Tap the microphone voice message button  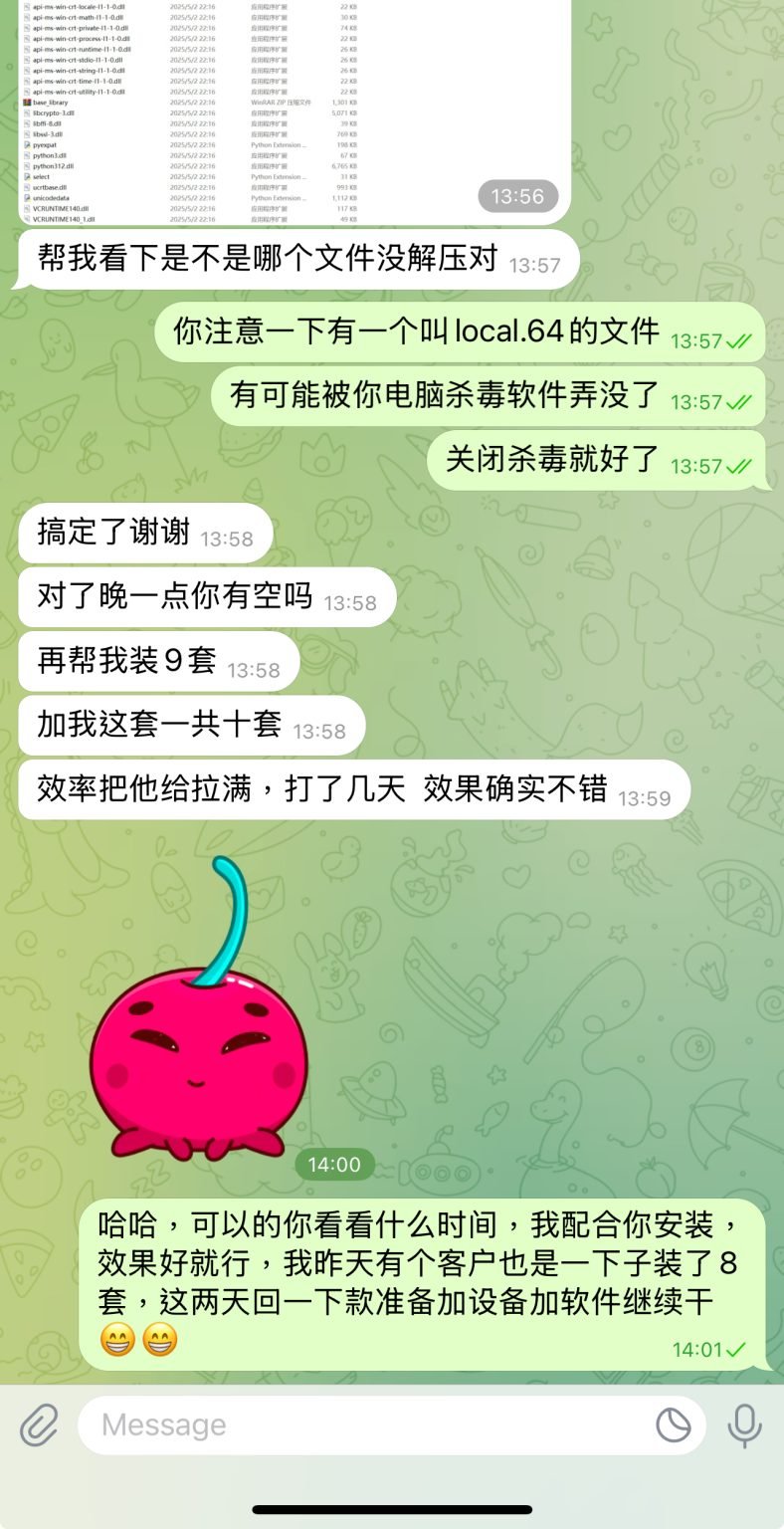point(743,1425)
